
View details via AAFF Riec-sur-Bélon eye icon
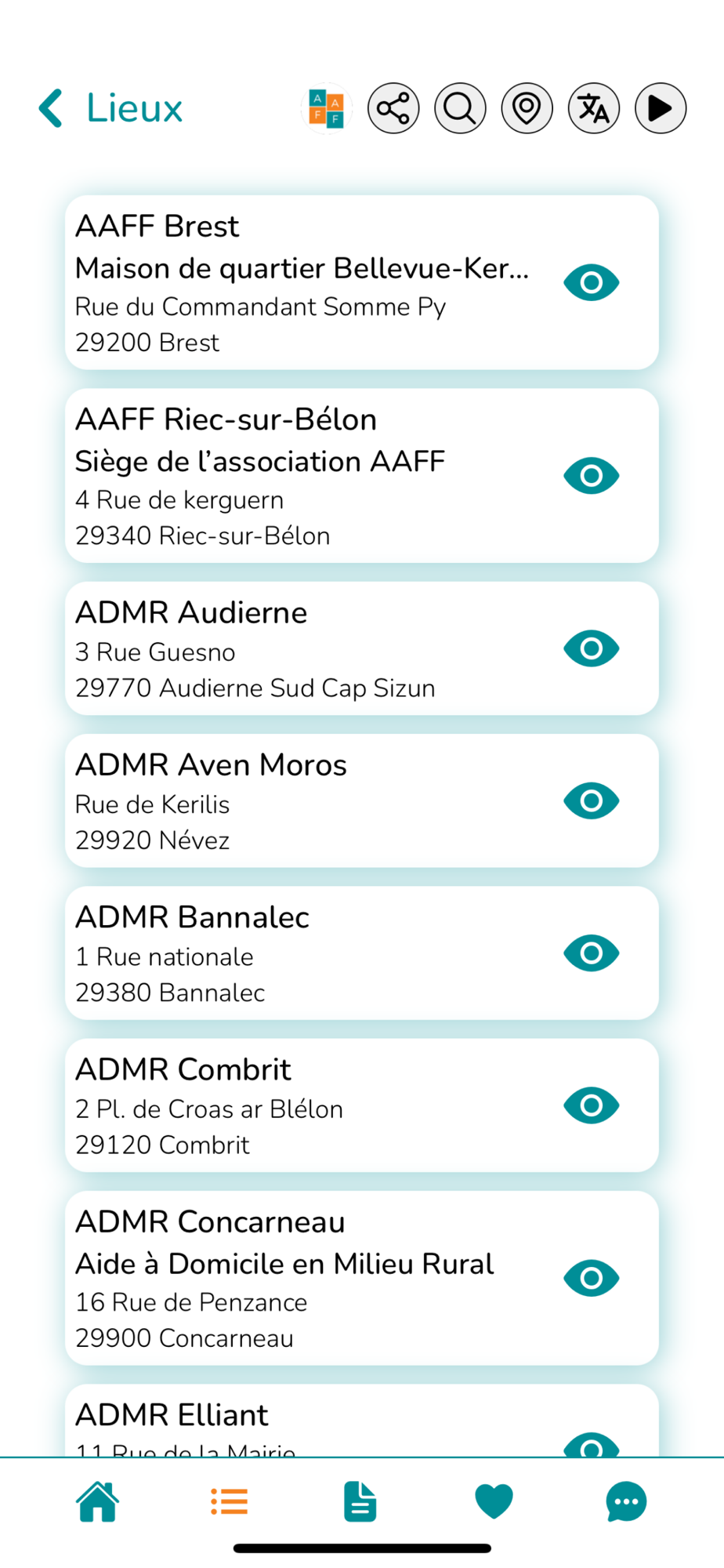[592, 476]
